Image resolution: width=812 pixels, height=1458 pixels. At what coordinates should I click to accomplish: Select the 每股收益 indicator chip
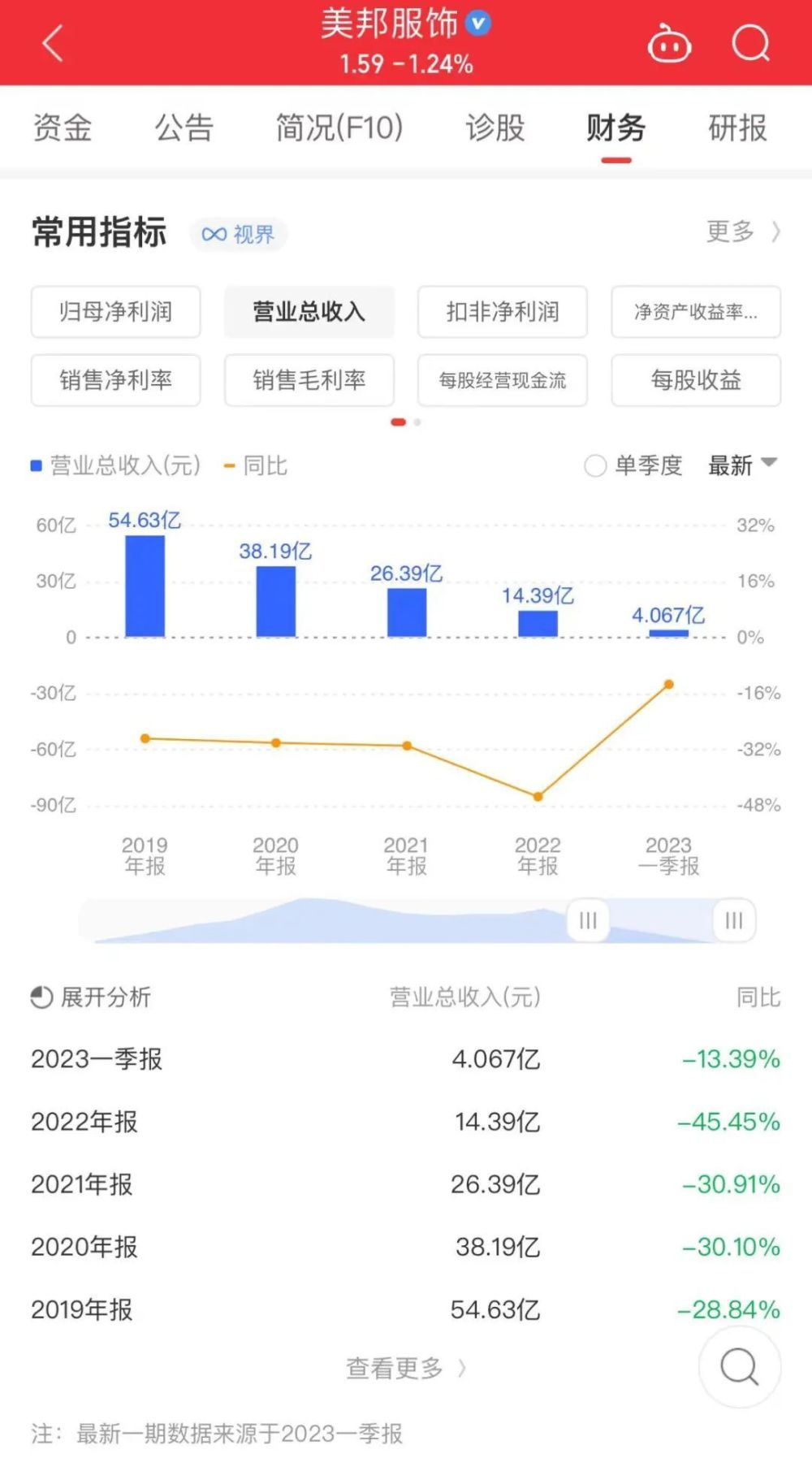(x=696, y=380)
